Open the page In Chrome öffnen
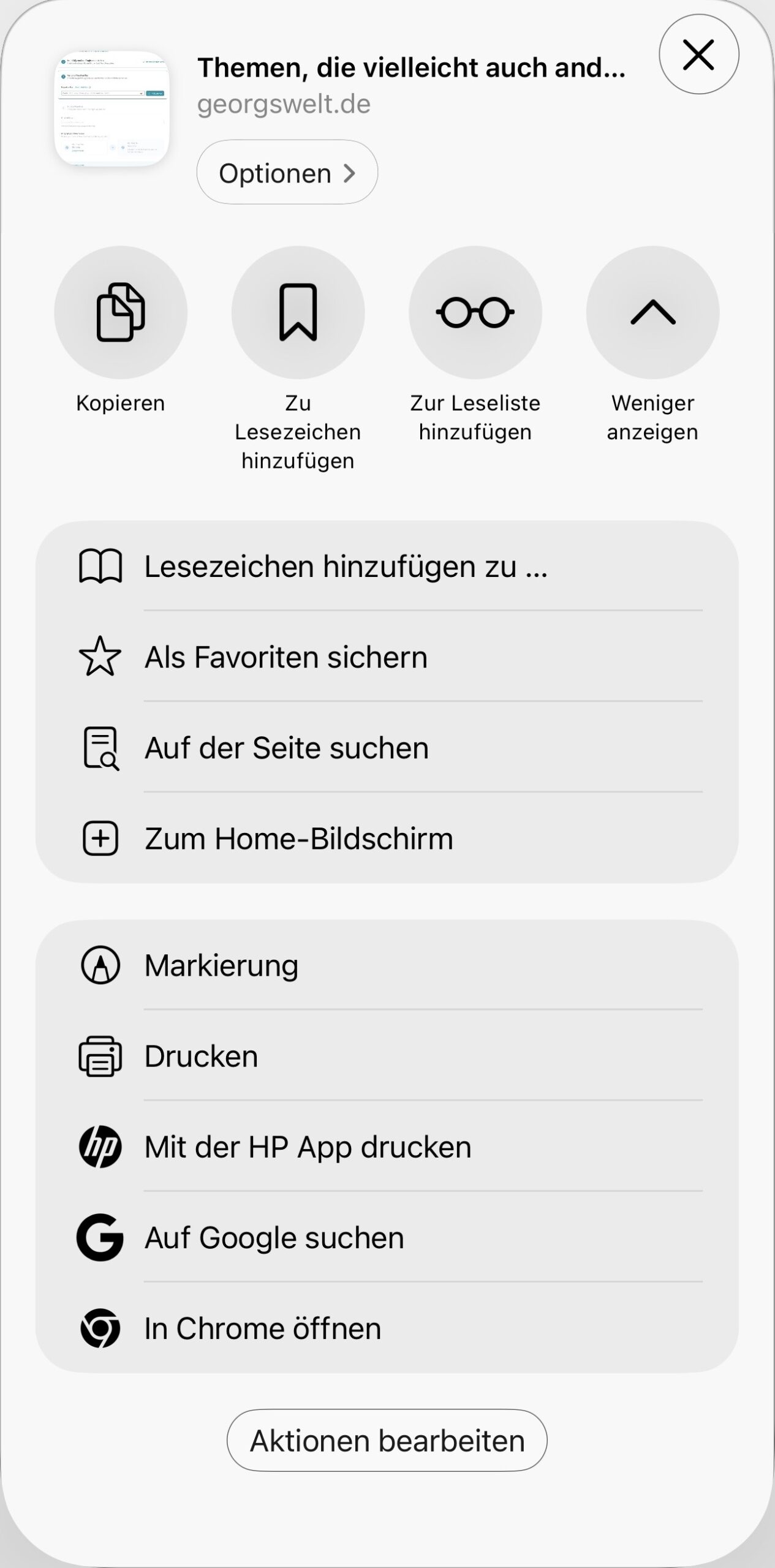 (387, 1328)
